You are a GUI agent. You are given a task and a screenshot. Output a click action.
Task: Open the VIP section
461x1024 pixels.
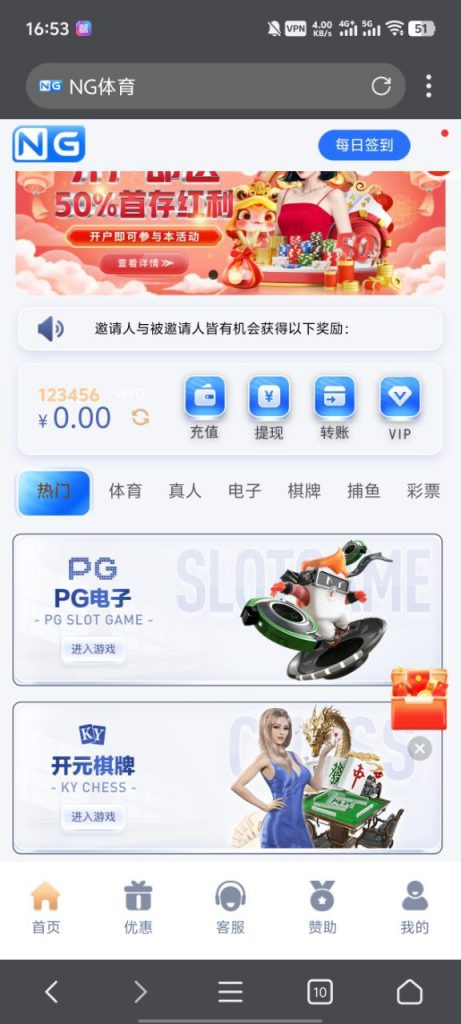pyautogui.click(x=400, y=408)
